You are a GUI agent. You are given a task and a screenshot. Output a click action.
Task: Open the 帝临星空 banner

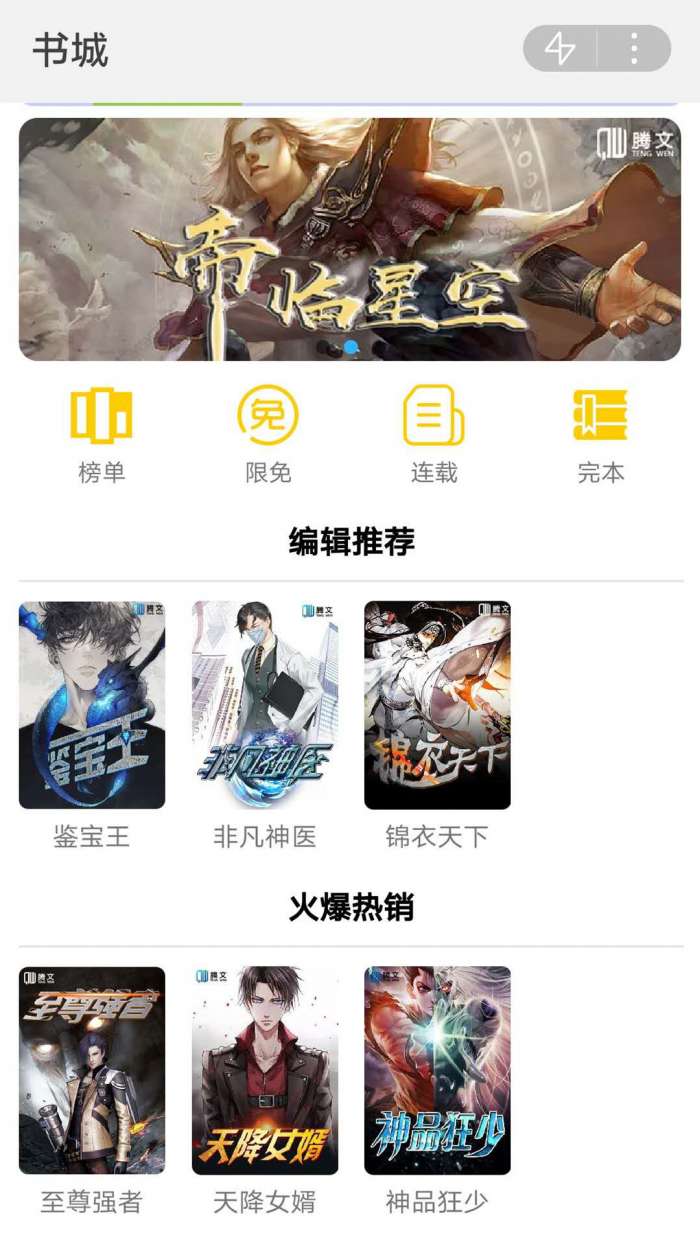pos(350,239)
